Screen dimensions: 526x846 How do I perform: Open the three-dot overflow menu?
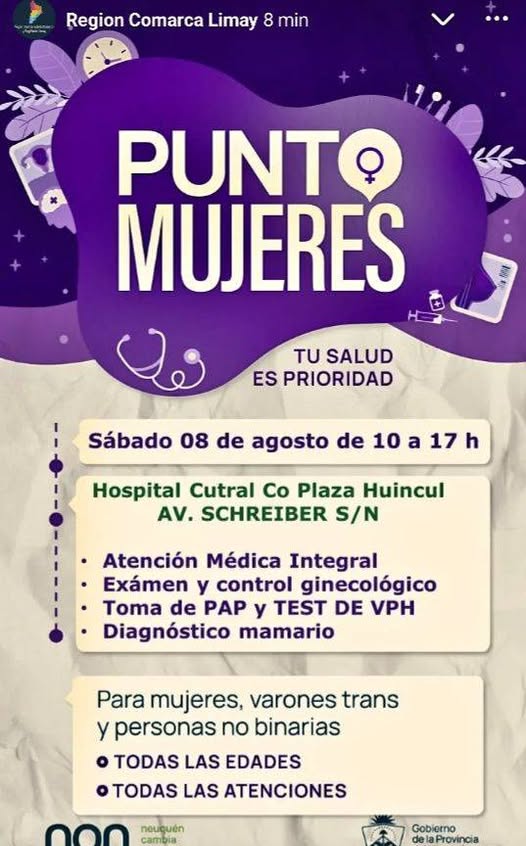click(497, 19)
